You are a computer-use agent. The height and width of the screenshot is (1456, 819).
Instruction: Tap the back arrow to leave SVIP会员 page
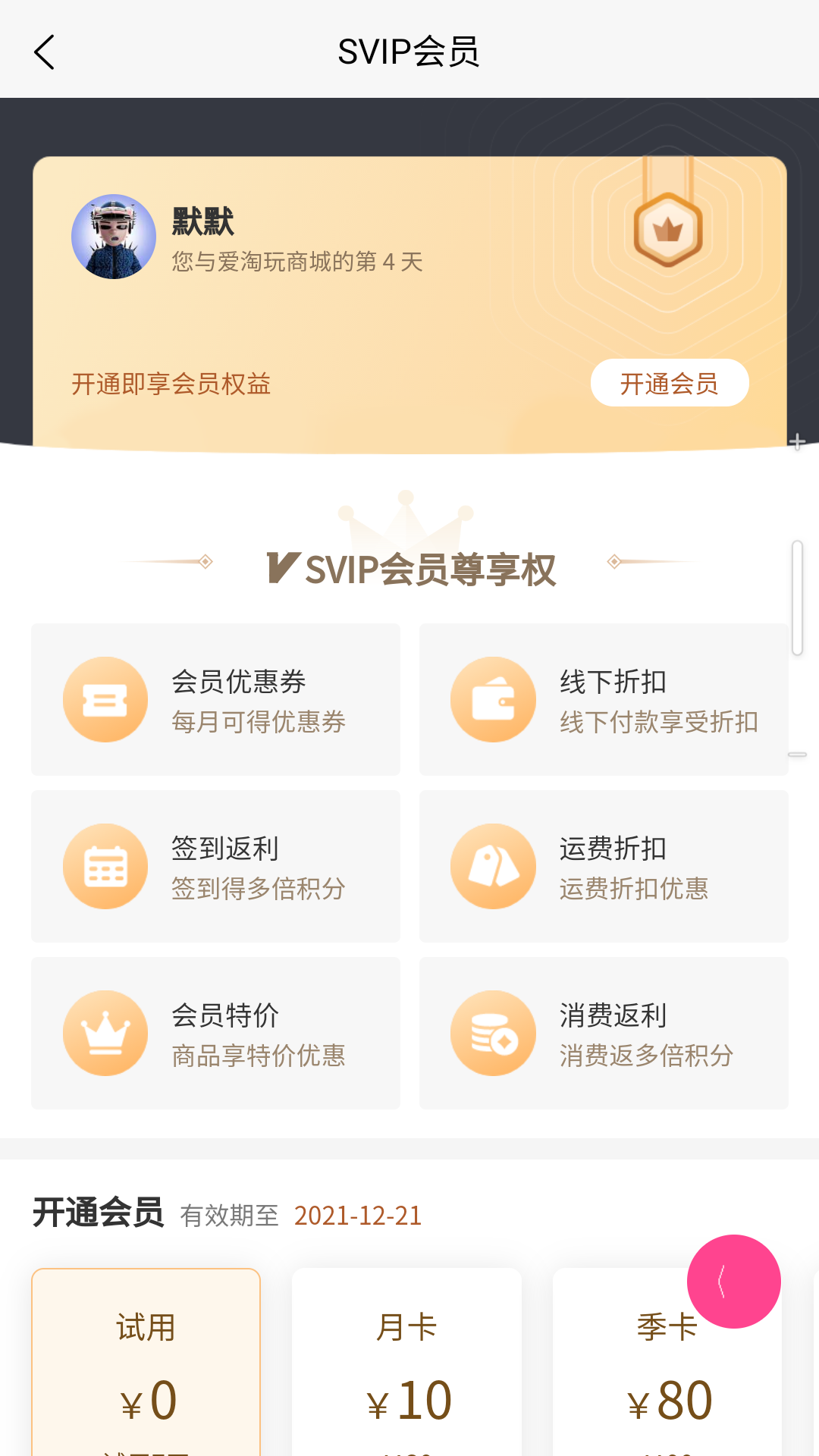tap(43, 53)
